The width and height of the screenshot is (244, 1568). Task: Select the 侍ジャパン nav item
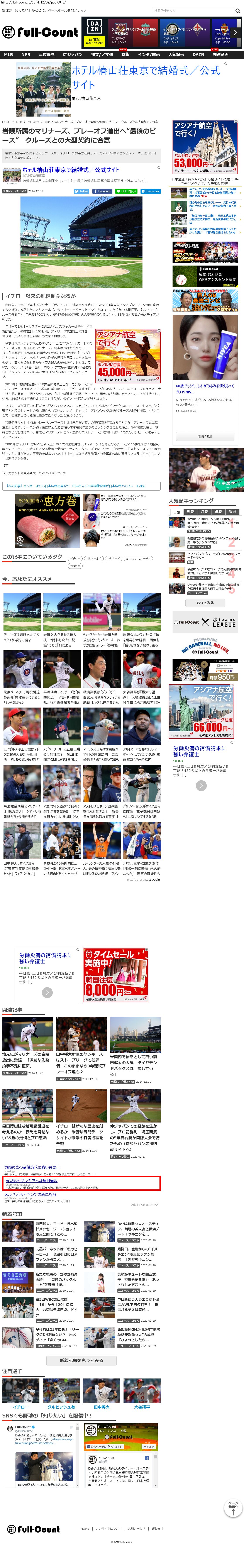click(72, 55)
